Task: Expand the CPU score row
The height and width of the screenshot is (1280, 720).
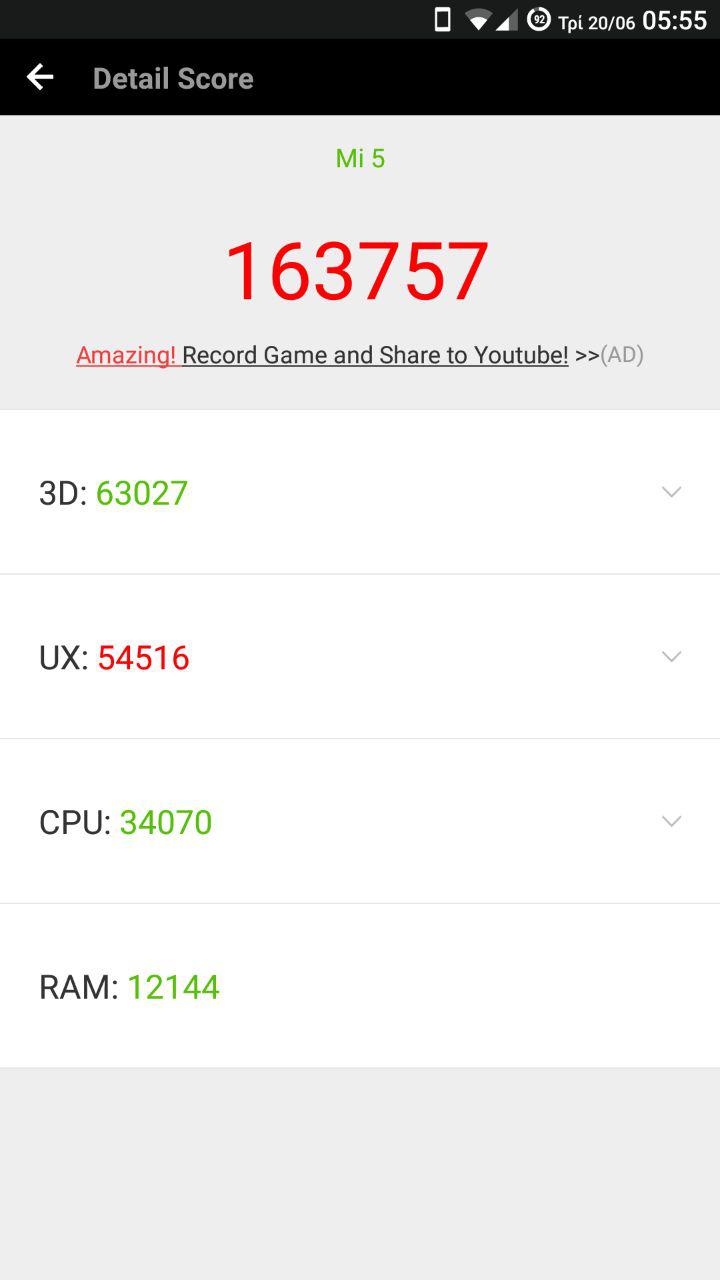Action: [x=671, y=822]
